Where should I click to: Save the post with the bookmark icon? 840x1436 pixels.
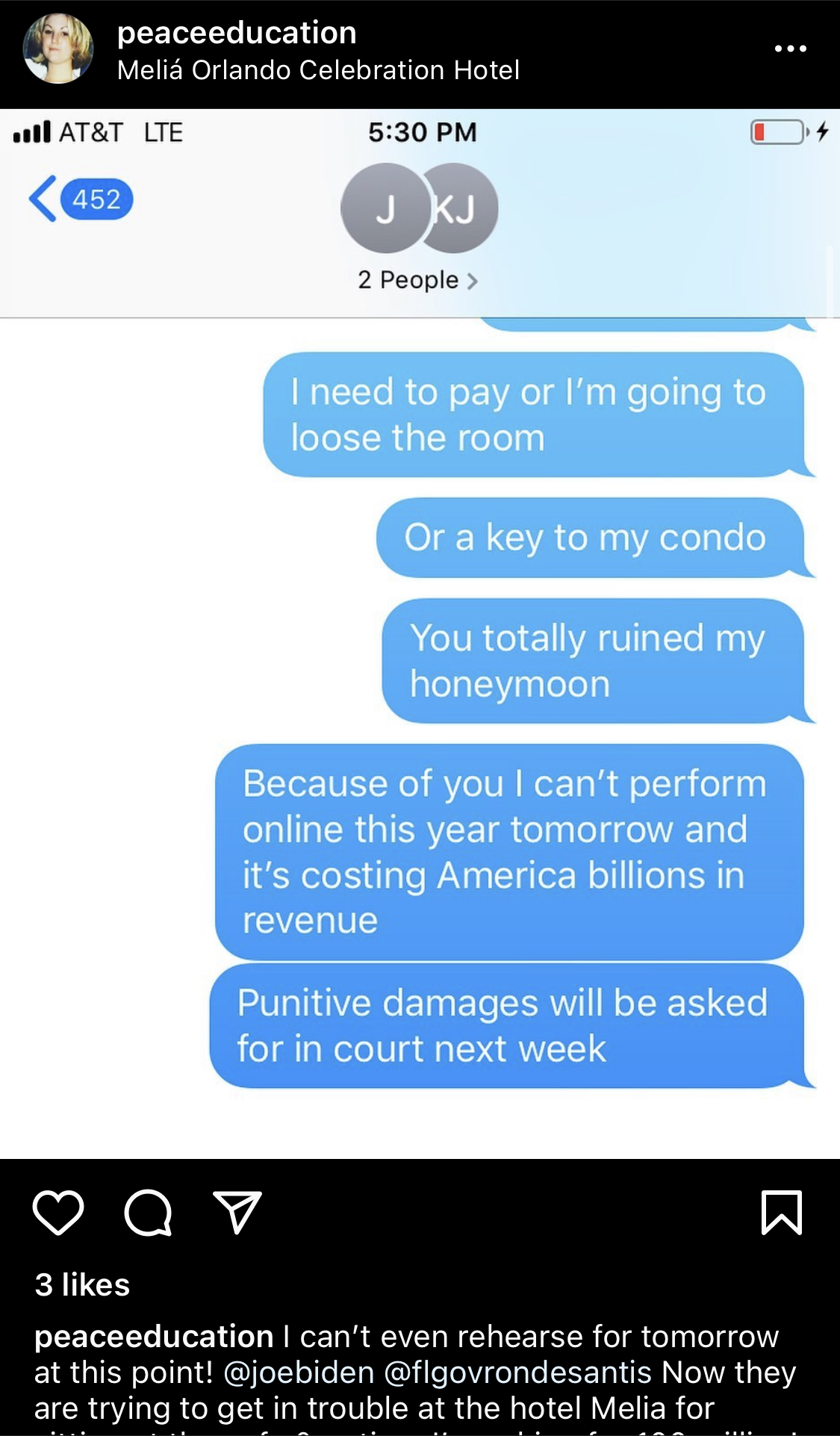pyautogui.click(x=782, y=1213)
